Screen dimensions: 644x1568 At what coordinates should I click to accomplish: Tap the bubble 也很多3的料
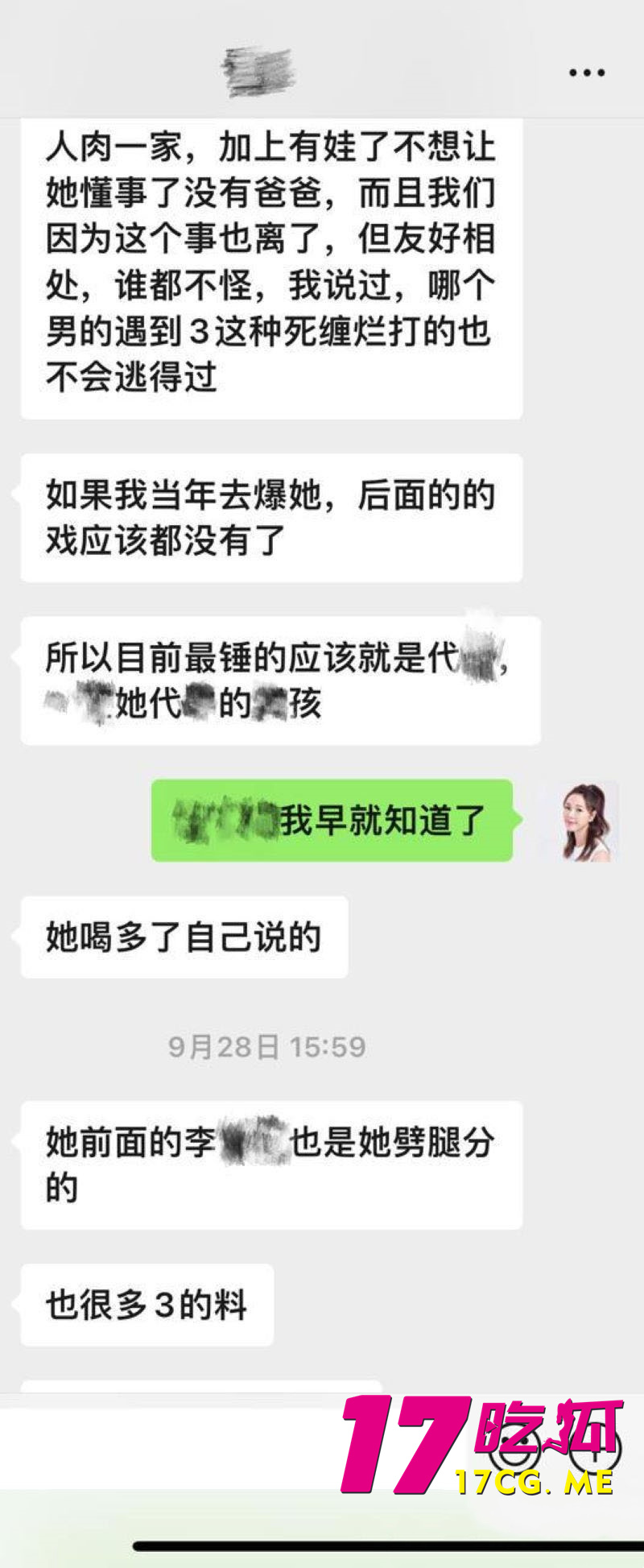pos(147,1305)
